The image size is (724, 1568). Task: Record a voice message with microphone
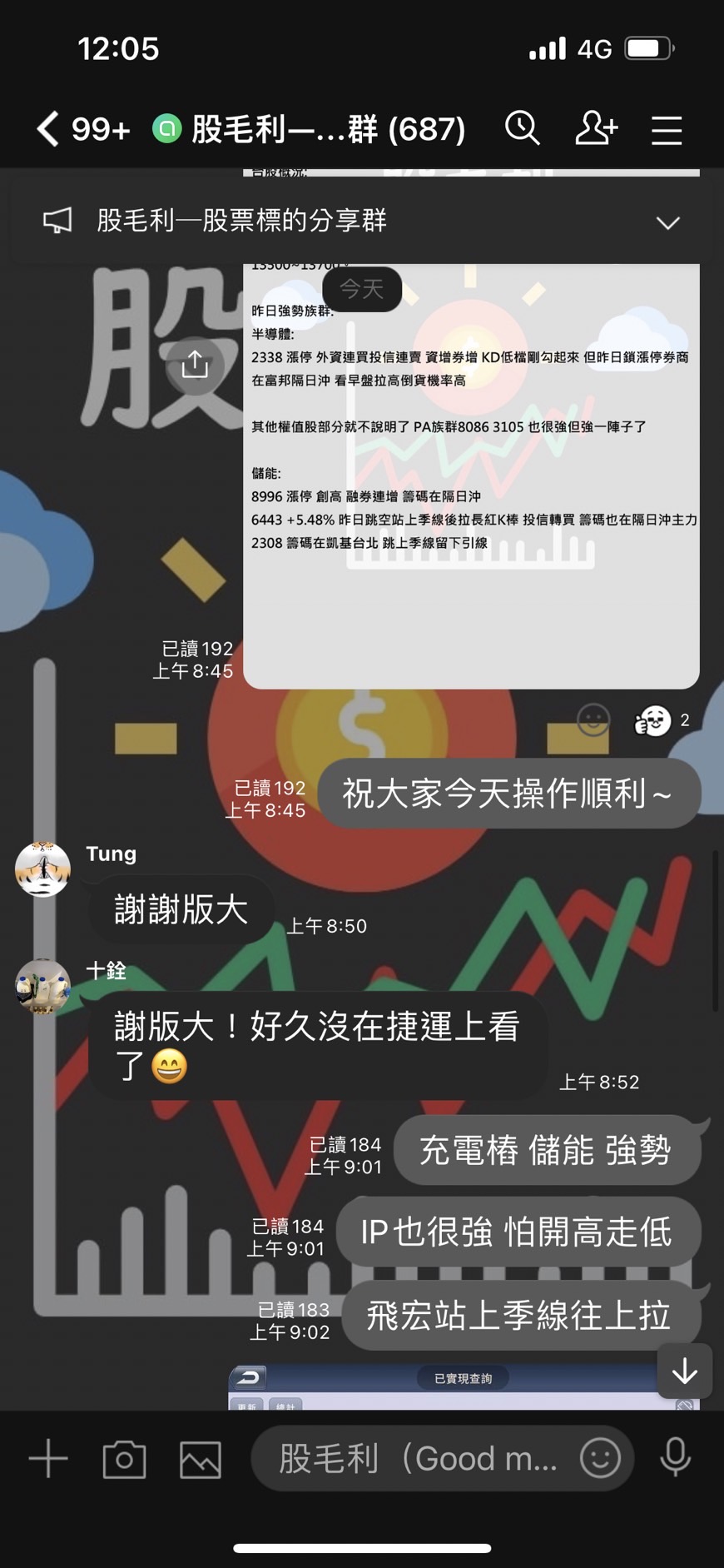675,1457
